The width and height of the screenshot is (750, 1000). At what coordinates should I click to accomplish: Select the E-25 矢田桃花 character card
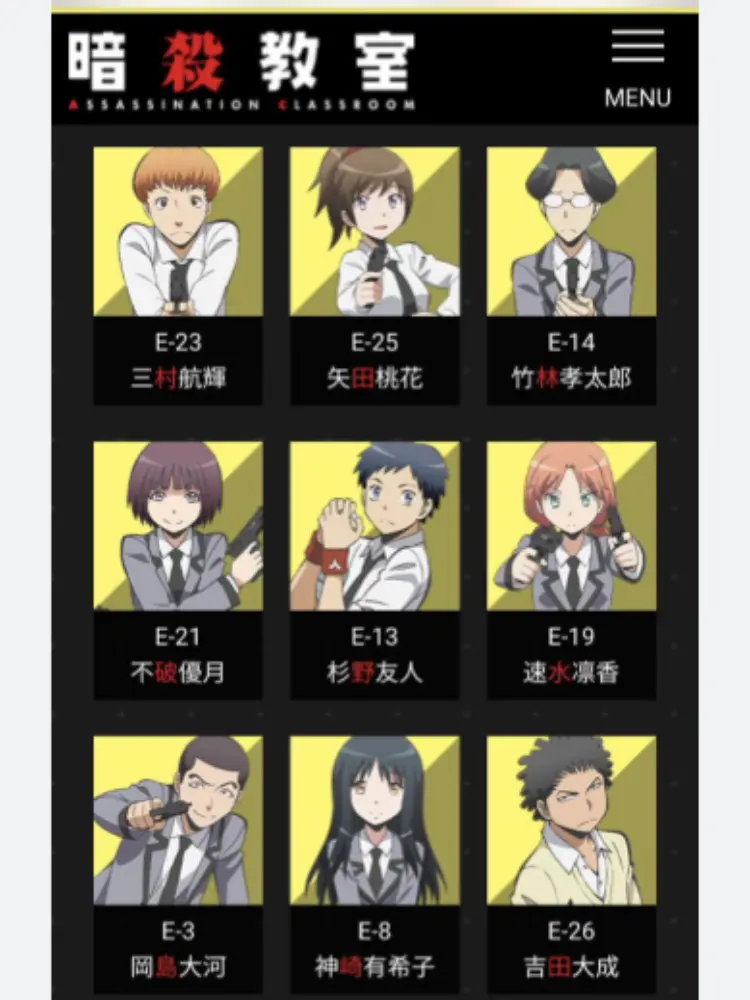[x=378, y=230]
